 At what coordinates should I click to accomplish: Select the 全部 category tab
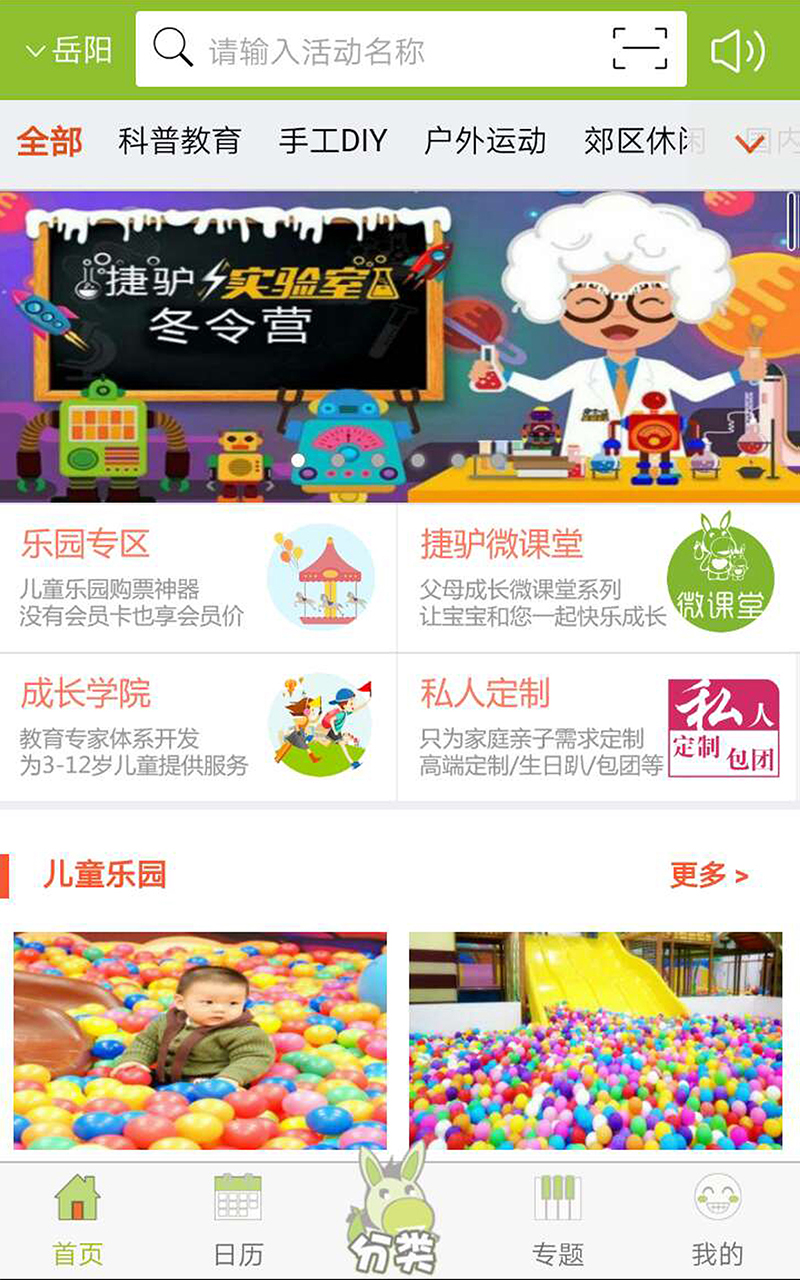[x=49, y=142]
